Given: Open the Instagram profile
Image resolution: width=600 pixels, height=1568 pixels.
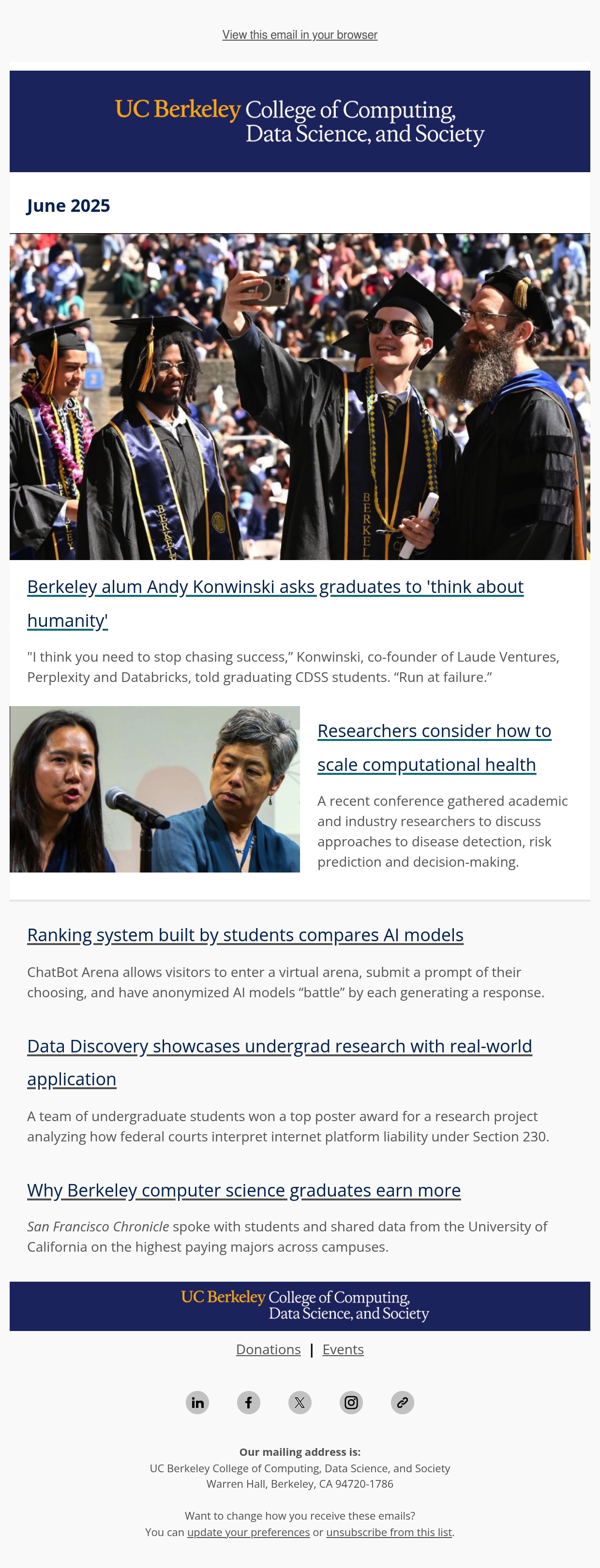Looking at the screenshot, I should point(351,1403).
